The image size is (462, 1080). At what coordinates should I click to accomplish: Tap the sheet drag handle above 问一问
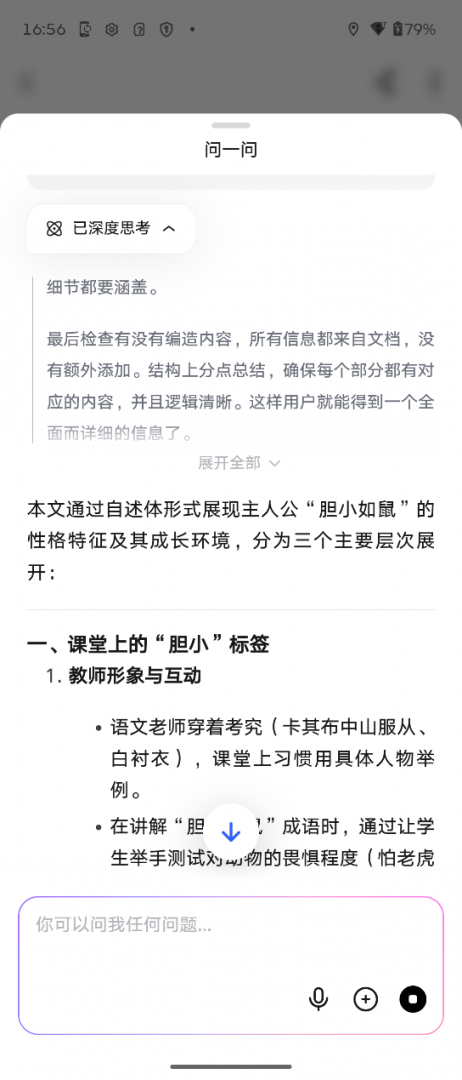[x=231, y=125]
